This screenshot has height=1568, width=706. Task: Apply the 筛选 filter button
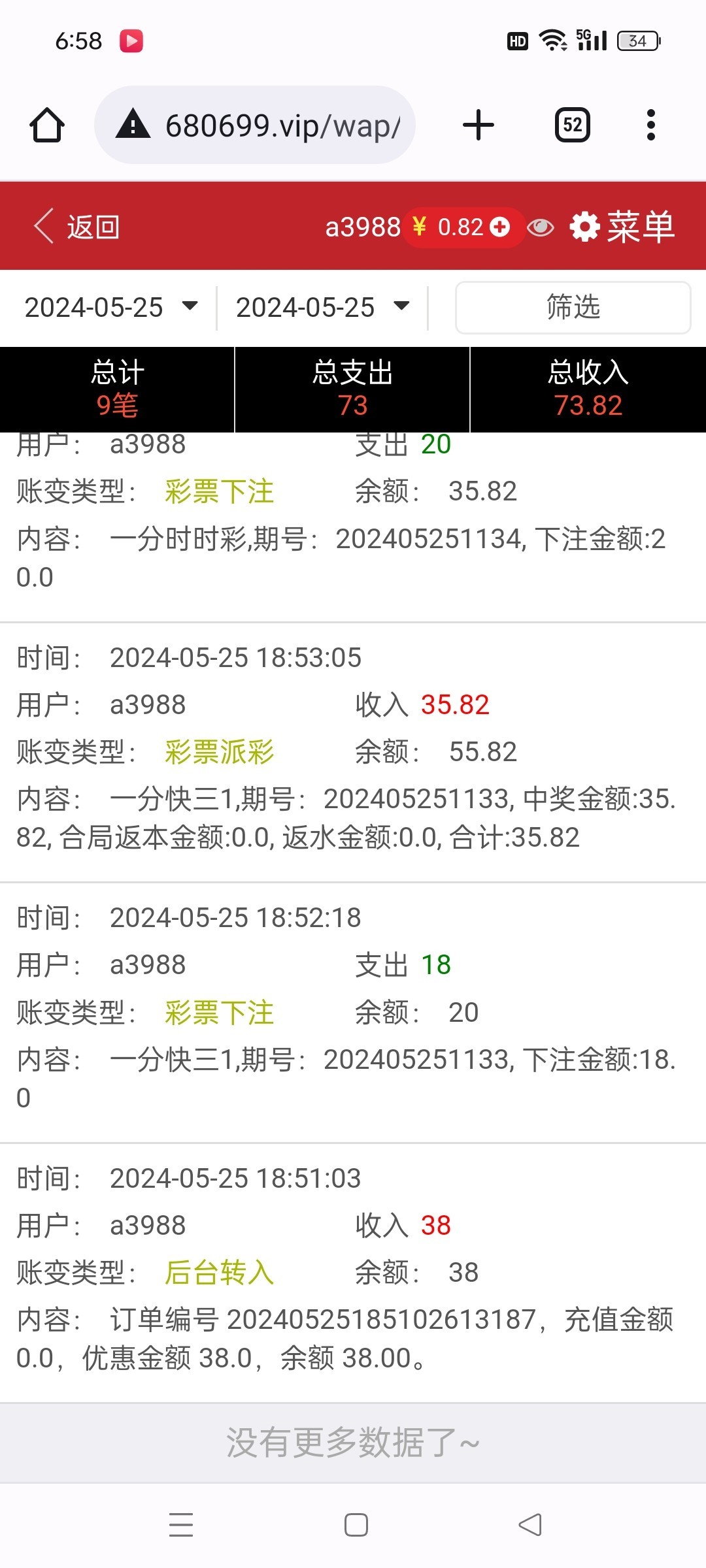point(573,307)
